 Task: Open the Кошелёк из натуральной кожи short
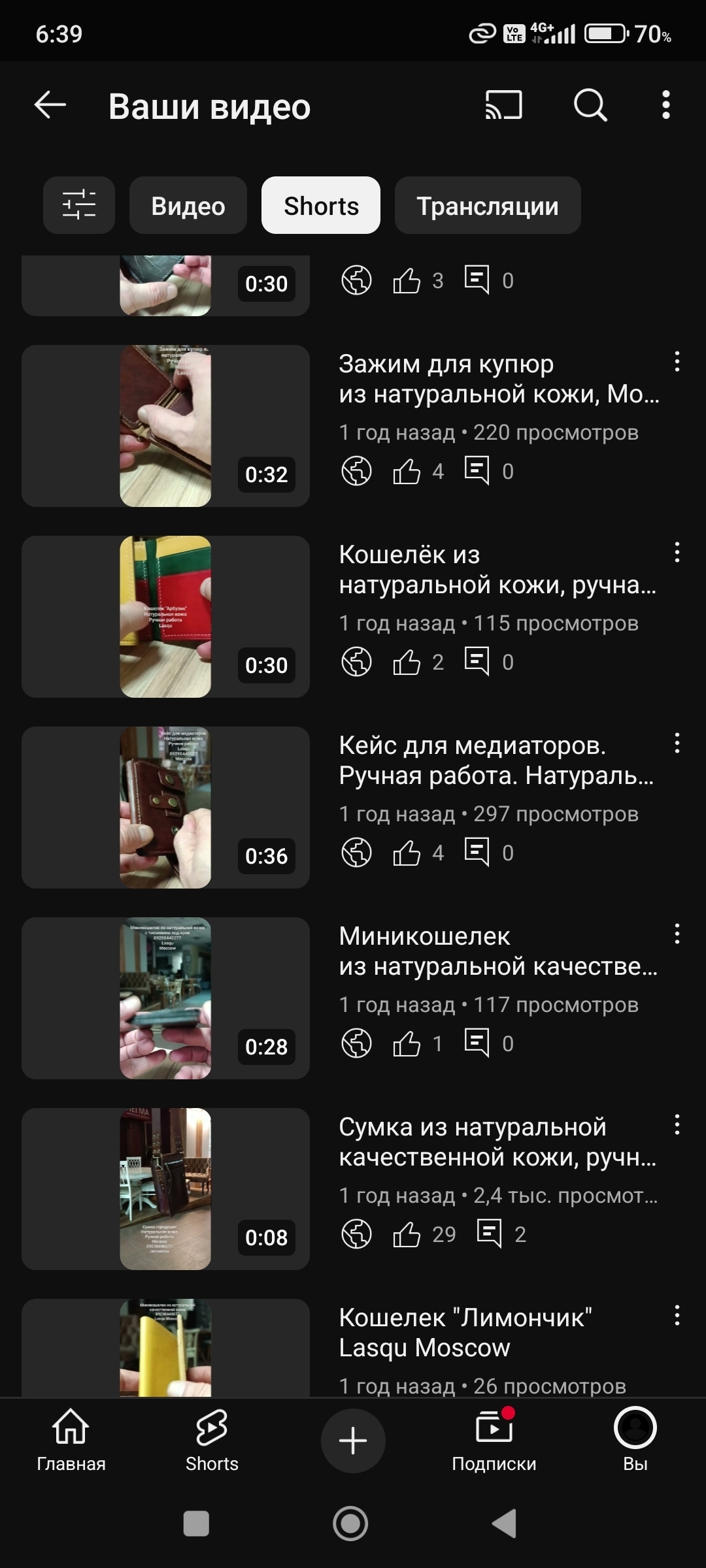[165, 617]
